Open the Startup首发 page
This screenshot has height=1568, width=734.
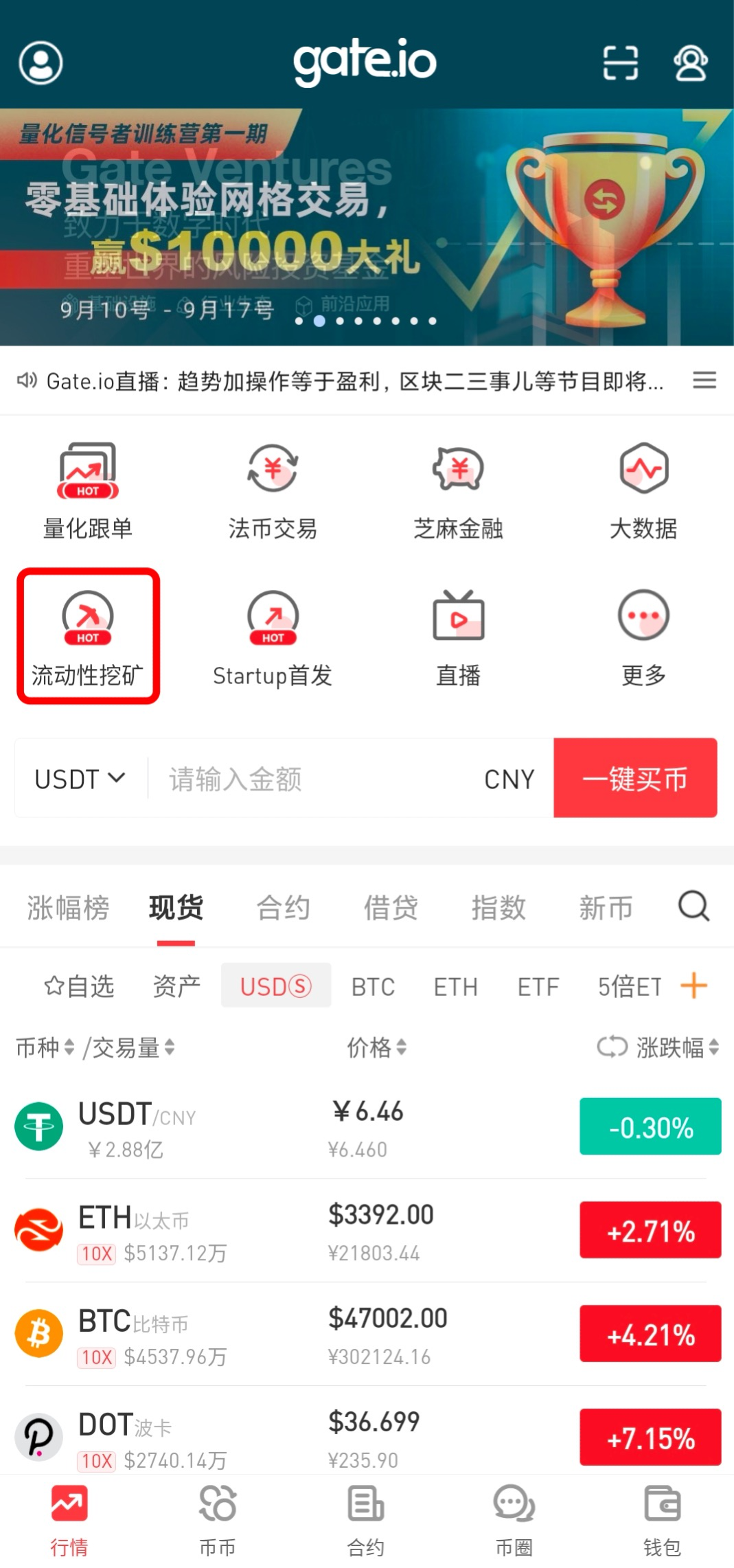(x=273, y=637)
